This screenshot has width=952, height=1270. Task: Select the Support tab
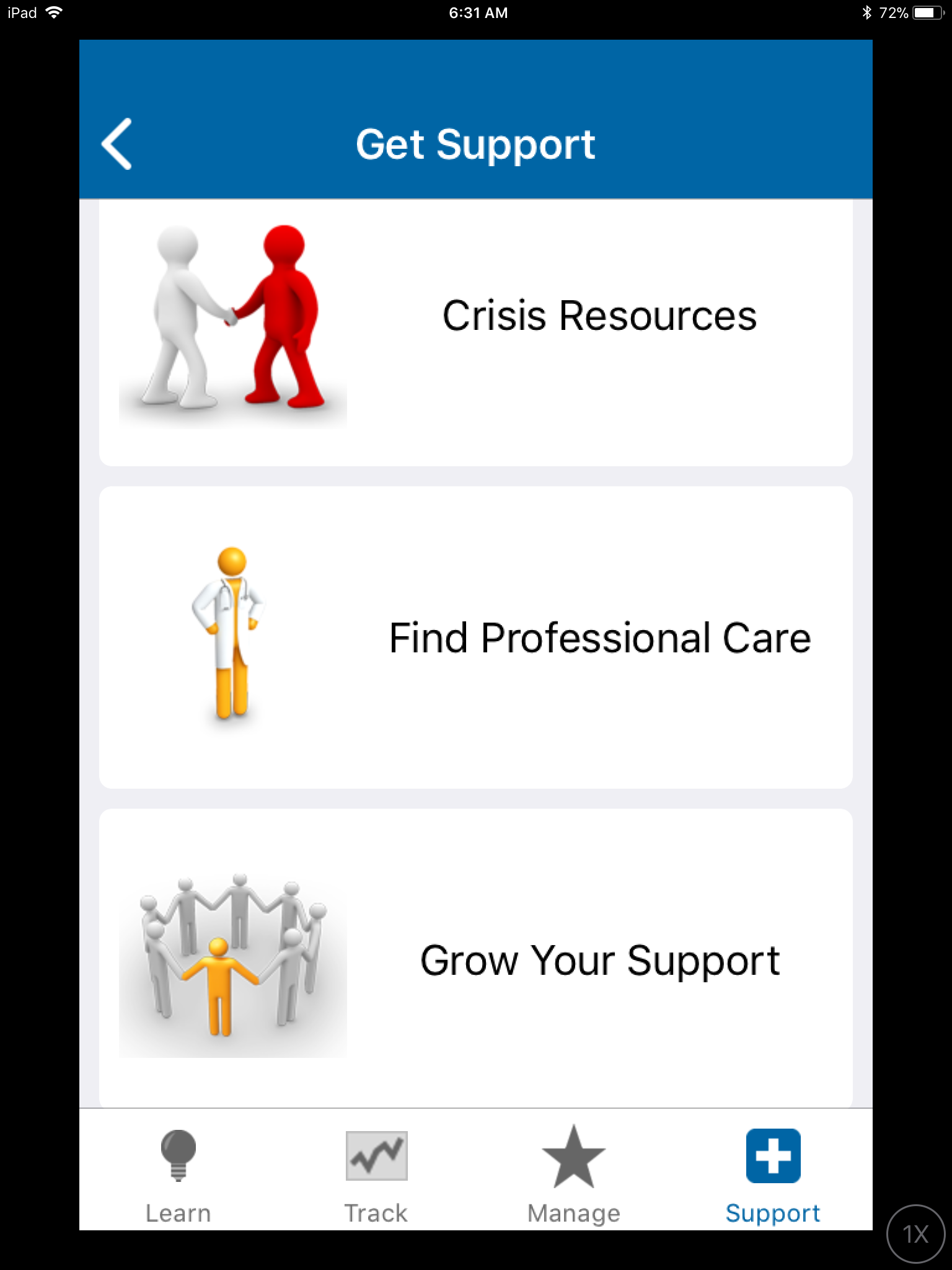point(773,1176)
